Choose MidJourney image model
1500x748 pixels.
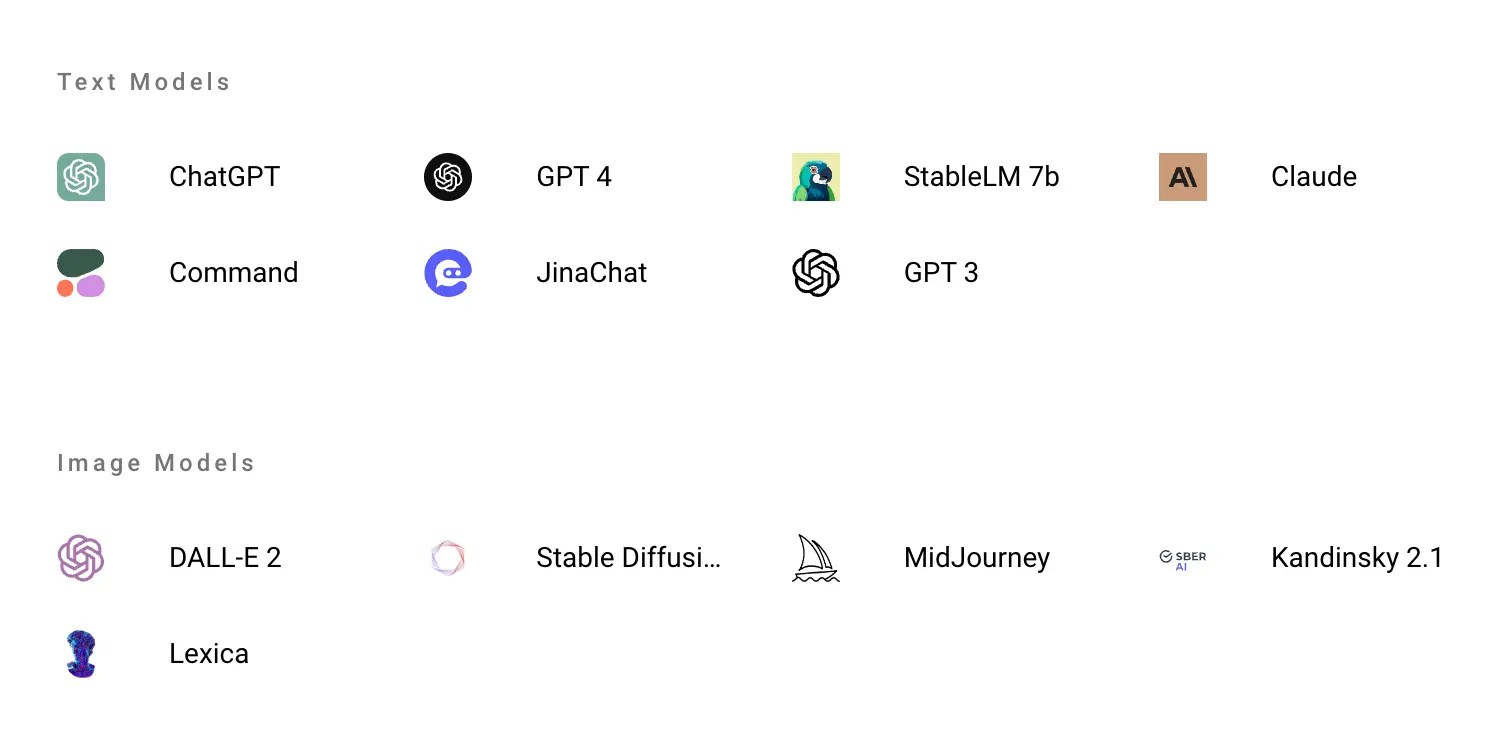(x=976, y=558)
